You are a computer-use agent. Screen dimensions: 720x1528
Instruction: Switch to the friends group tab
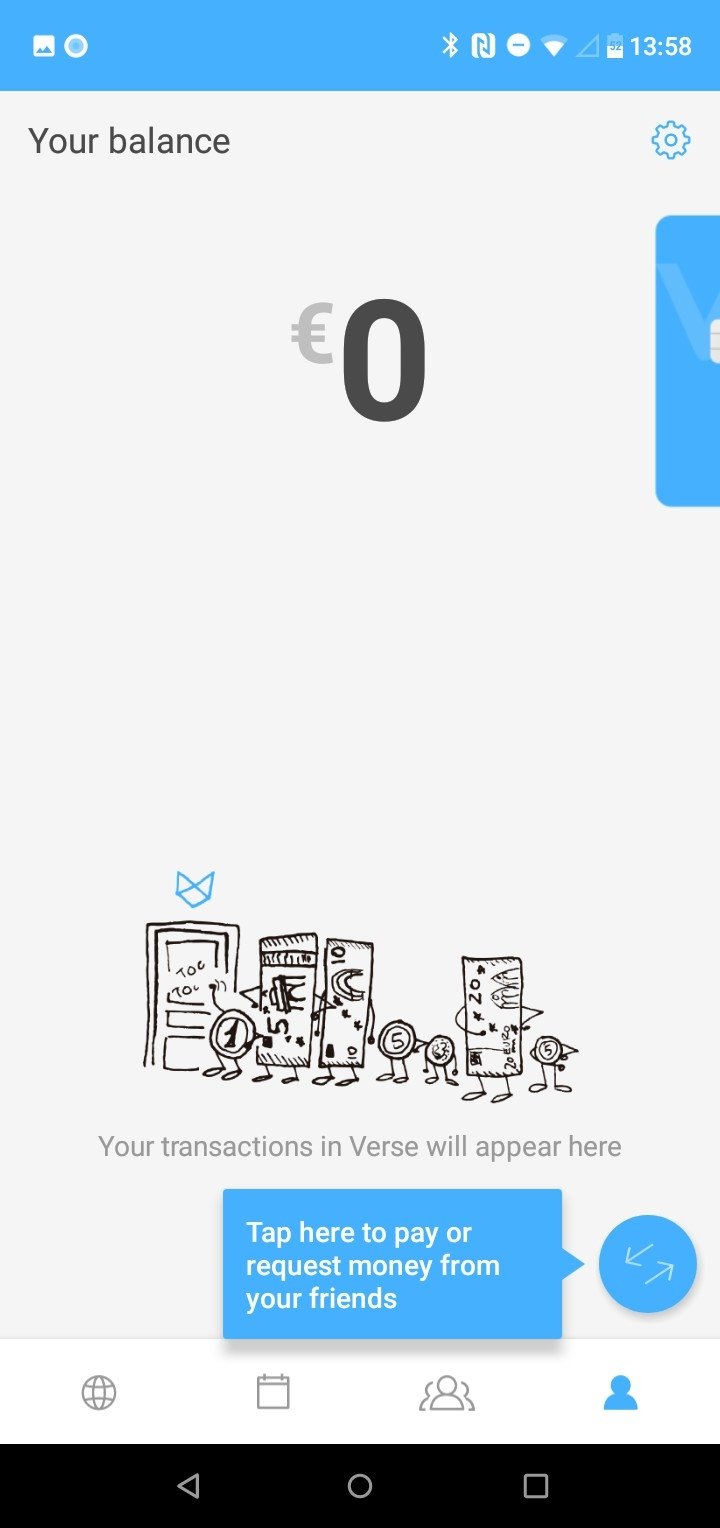(x=446, y=1392)
